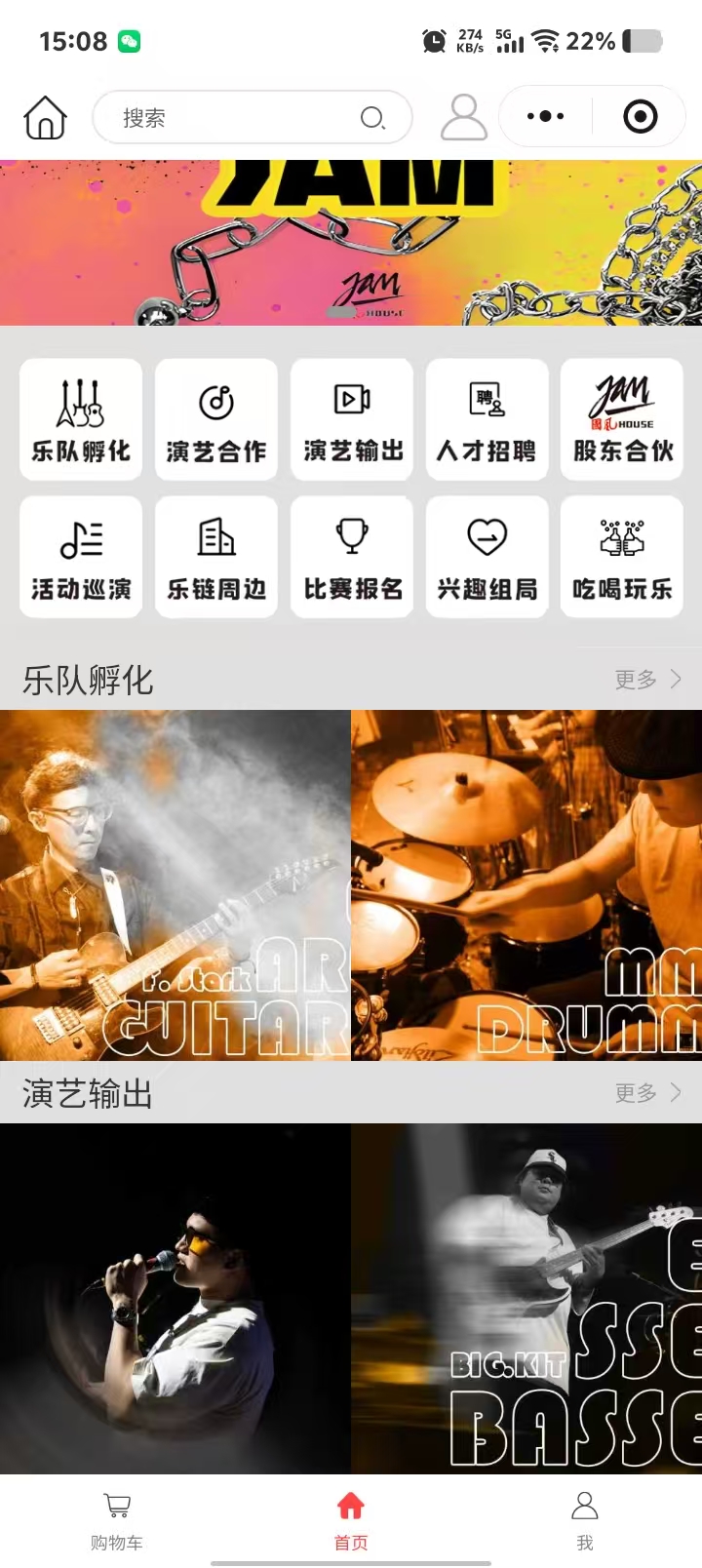The height and width of the screenshot is (1568, 702).
Task: Open 活动巡演 category
Action: (x=81, y=558)
